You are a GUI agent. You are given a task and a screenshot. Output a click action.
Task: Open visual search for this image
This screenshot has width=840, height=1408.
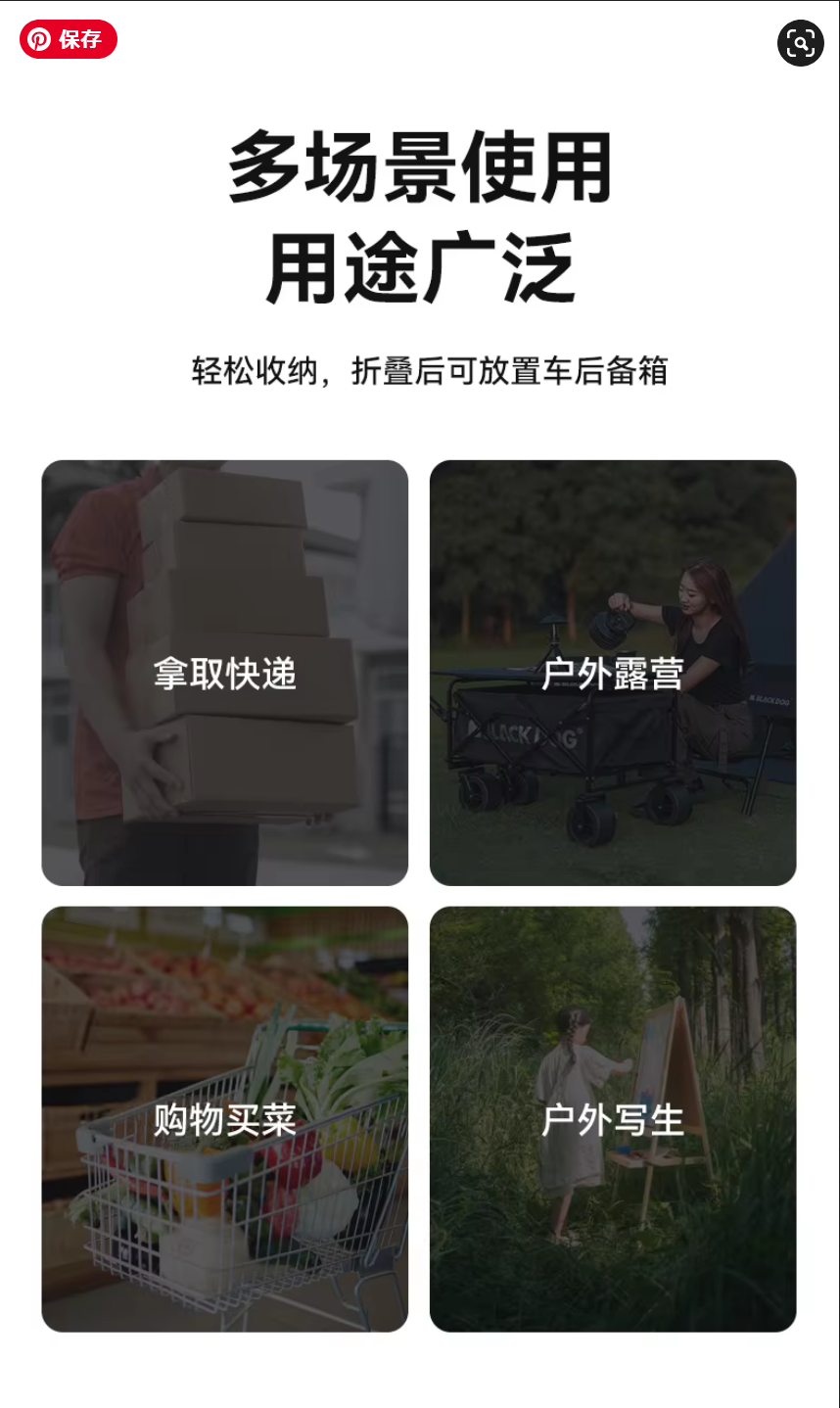800,43
